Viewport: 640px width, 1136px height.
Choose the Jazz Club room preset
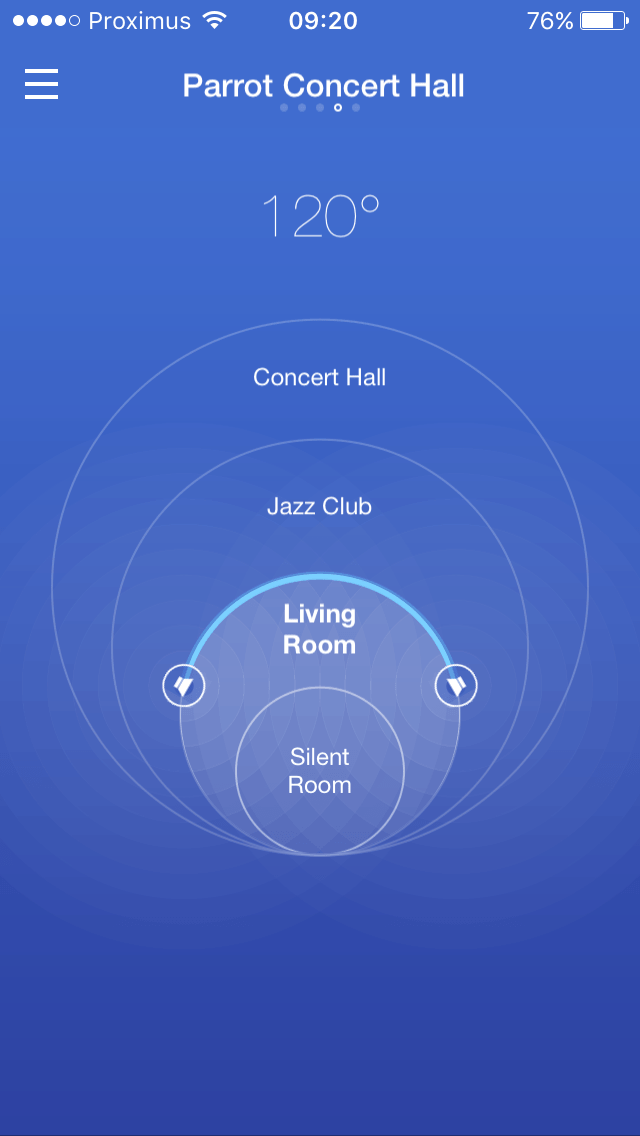click(x=319, y=507)
